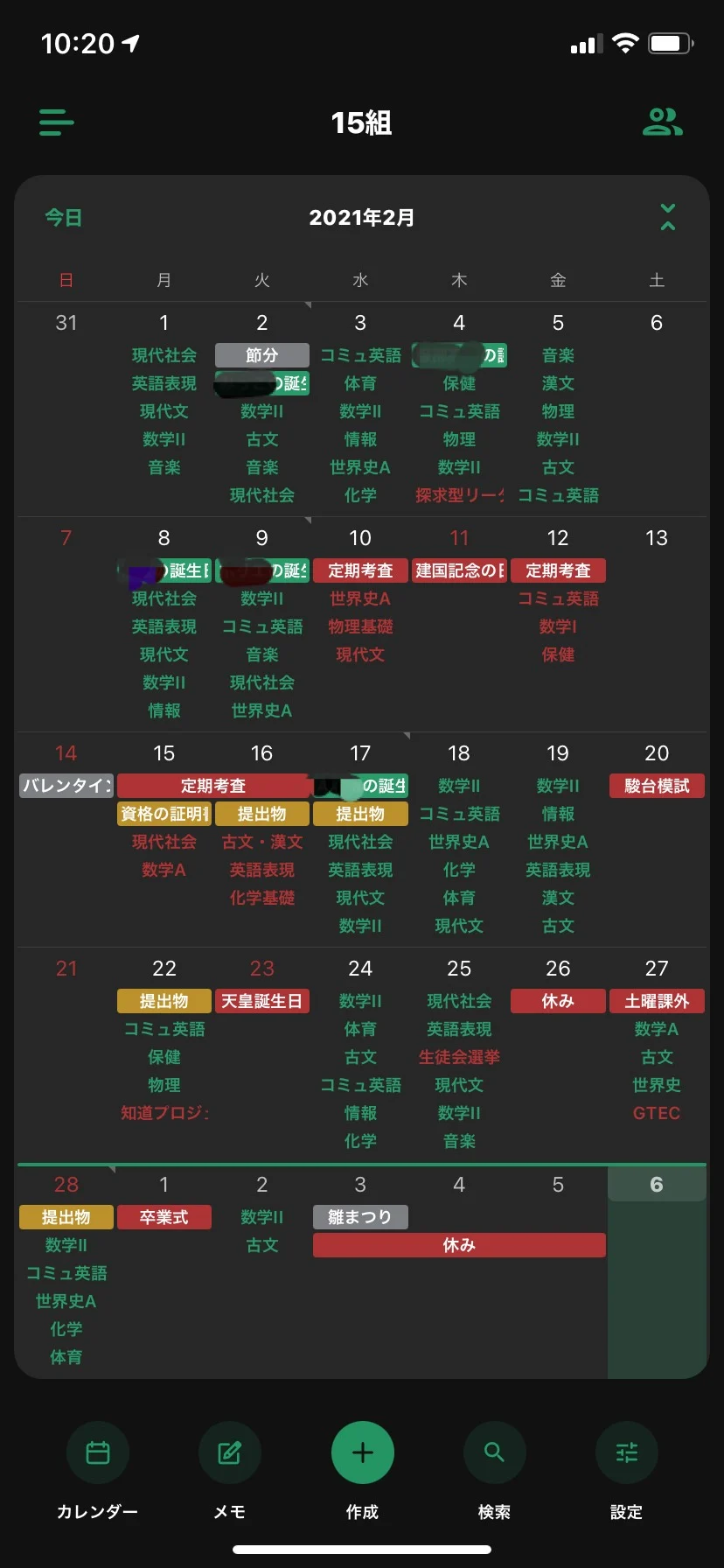Collapse the calendar with the chevron icon
The height and width of the screenshot is (1568, 724).
tap(668, 217)
